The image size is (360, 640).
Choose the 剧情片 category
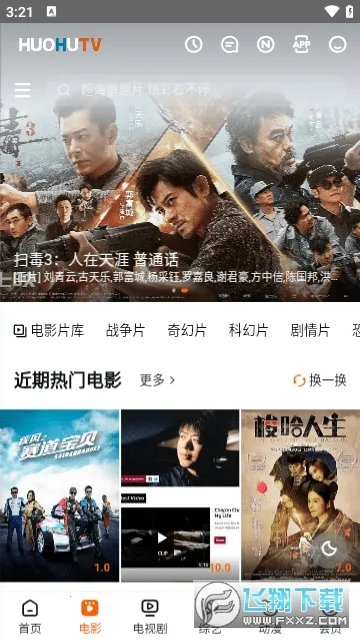point(310,330)
